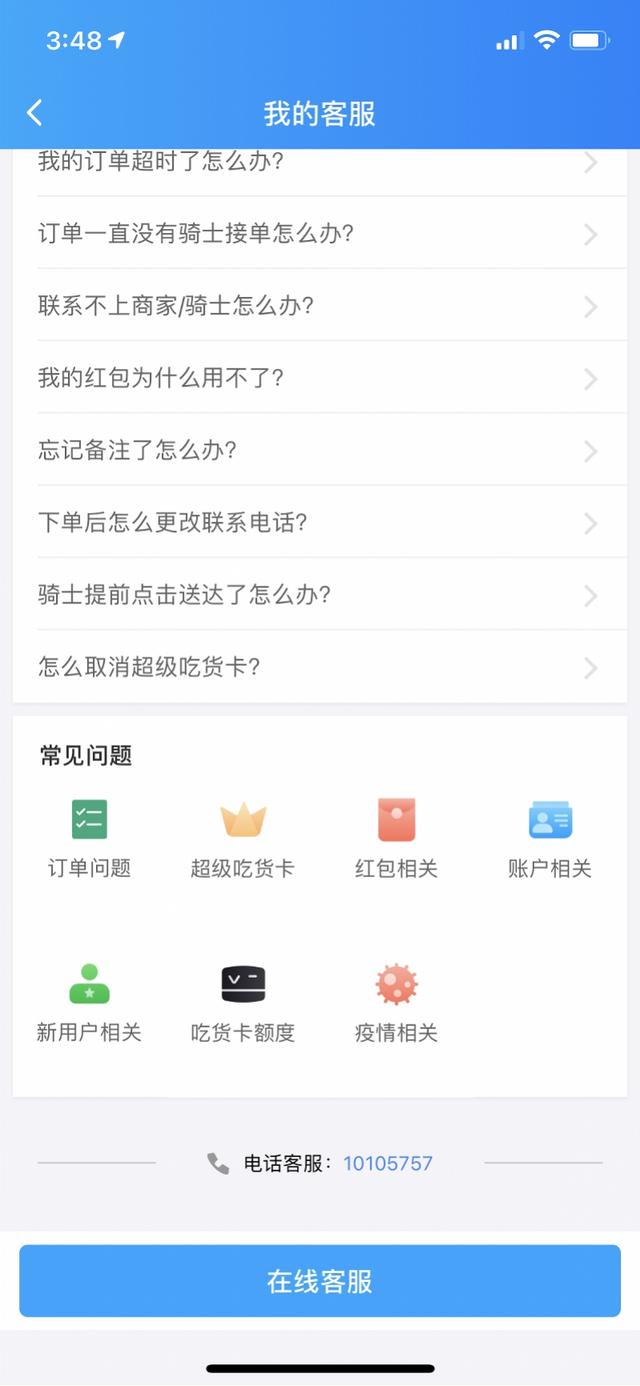
Task: Open '骑士提前点击送达了怎么办?' question
Action: (320, 595)
